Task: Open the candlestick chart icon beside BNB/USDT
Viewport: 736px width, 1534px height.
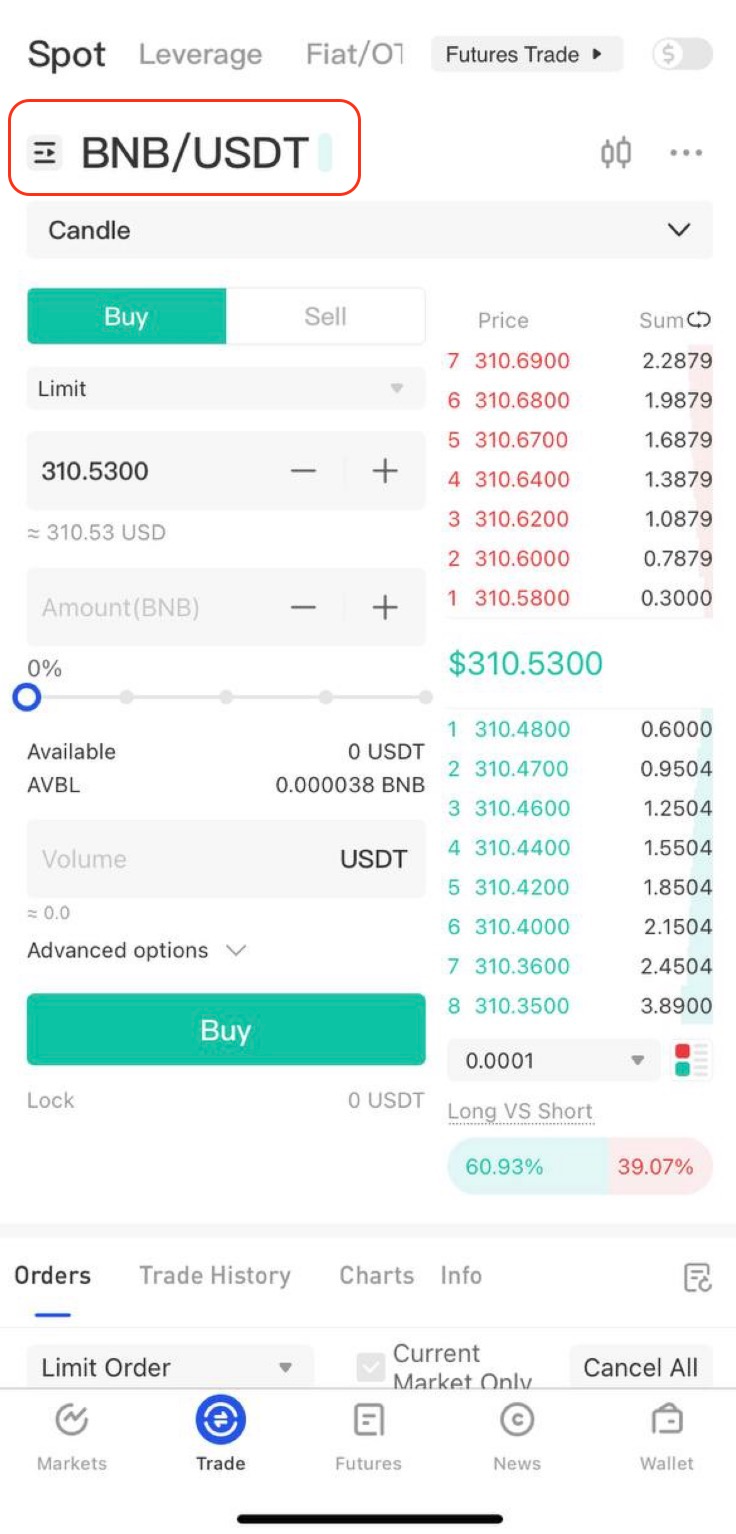Action: pos(617,153)
